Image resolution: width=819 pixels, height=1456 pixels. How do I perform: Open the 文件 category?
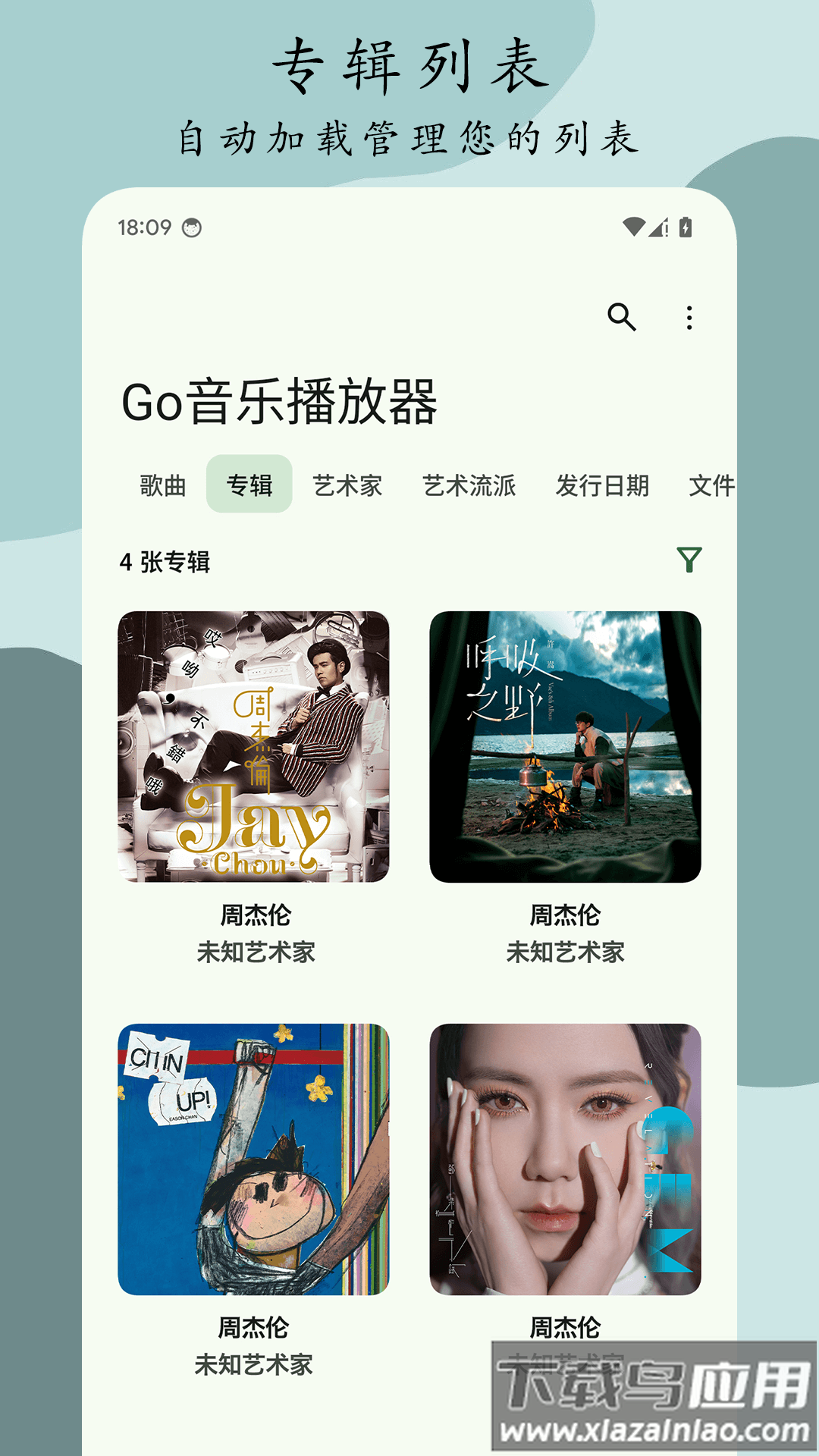pyautogui.click(x=711, y=486)
